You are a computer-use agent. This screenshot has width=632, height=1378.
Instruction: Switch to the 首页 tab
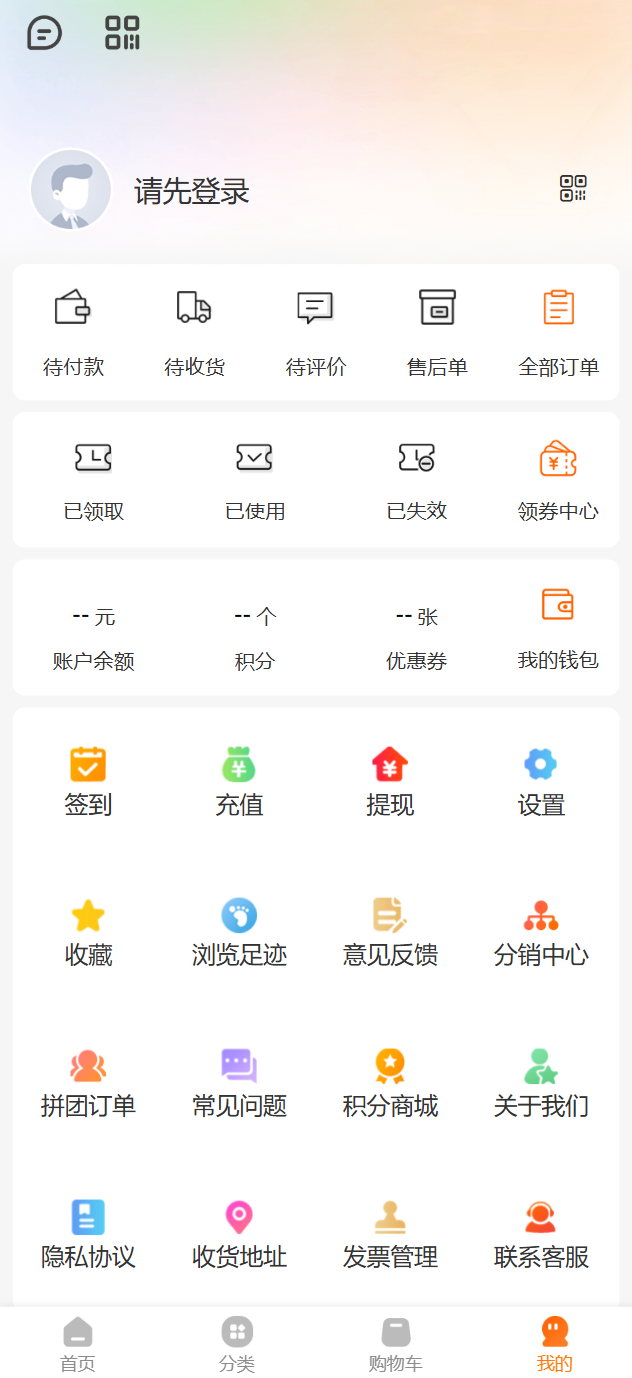(x=78, y=1344)
